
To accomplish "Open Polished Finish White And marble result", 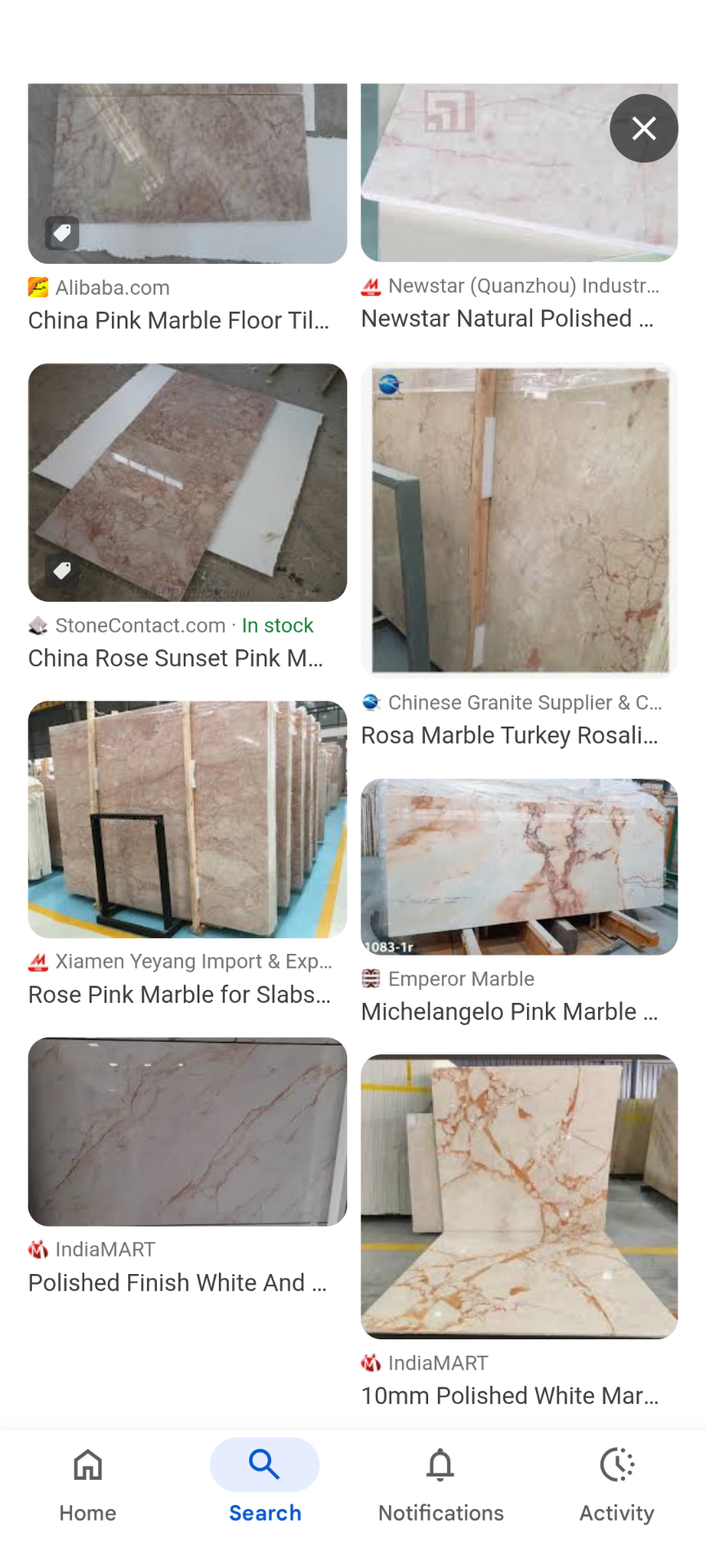I will pos(187,1131).
